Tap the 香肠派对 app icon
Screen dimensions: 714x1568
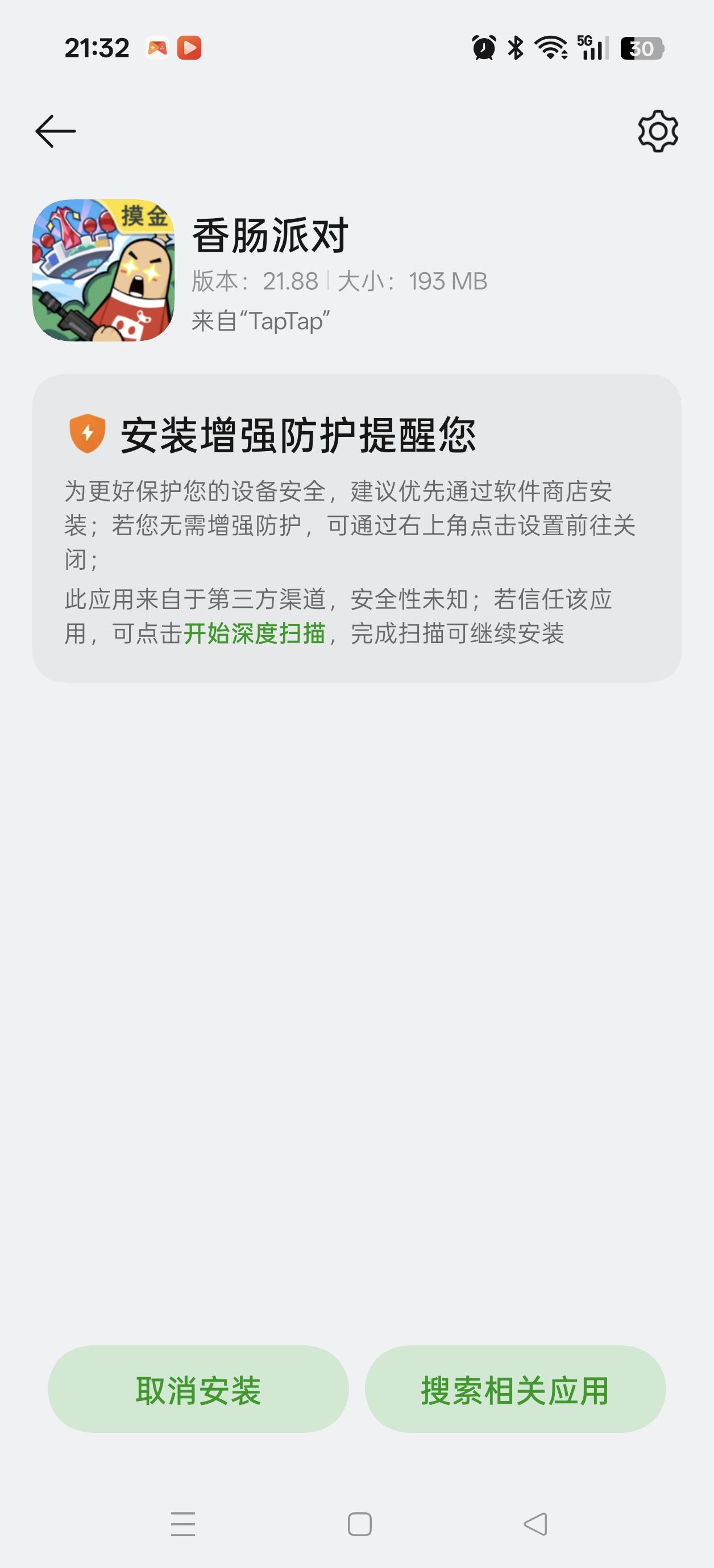point(102,274)
